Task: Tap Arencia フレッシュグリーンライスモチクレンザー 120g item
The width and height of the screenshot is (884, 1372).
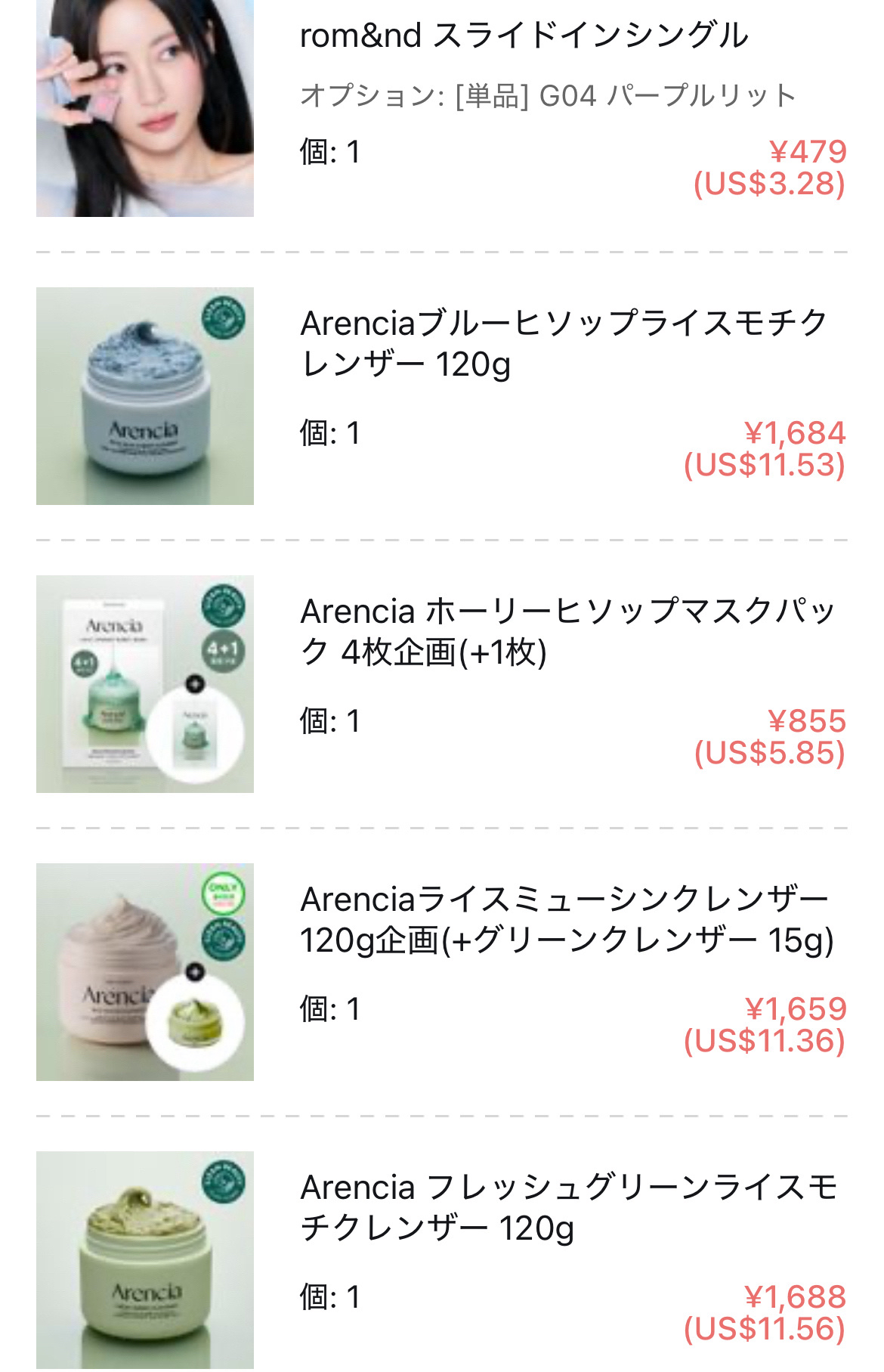Action: pos(568,1207)
